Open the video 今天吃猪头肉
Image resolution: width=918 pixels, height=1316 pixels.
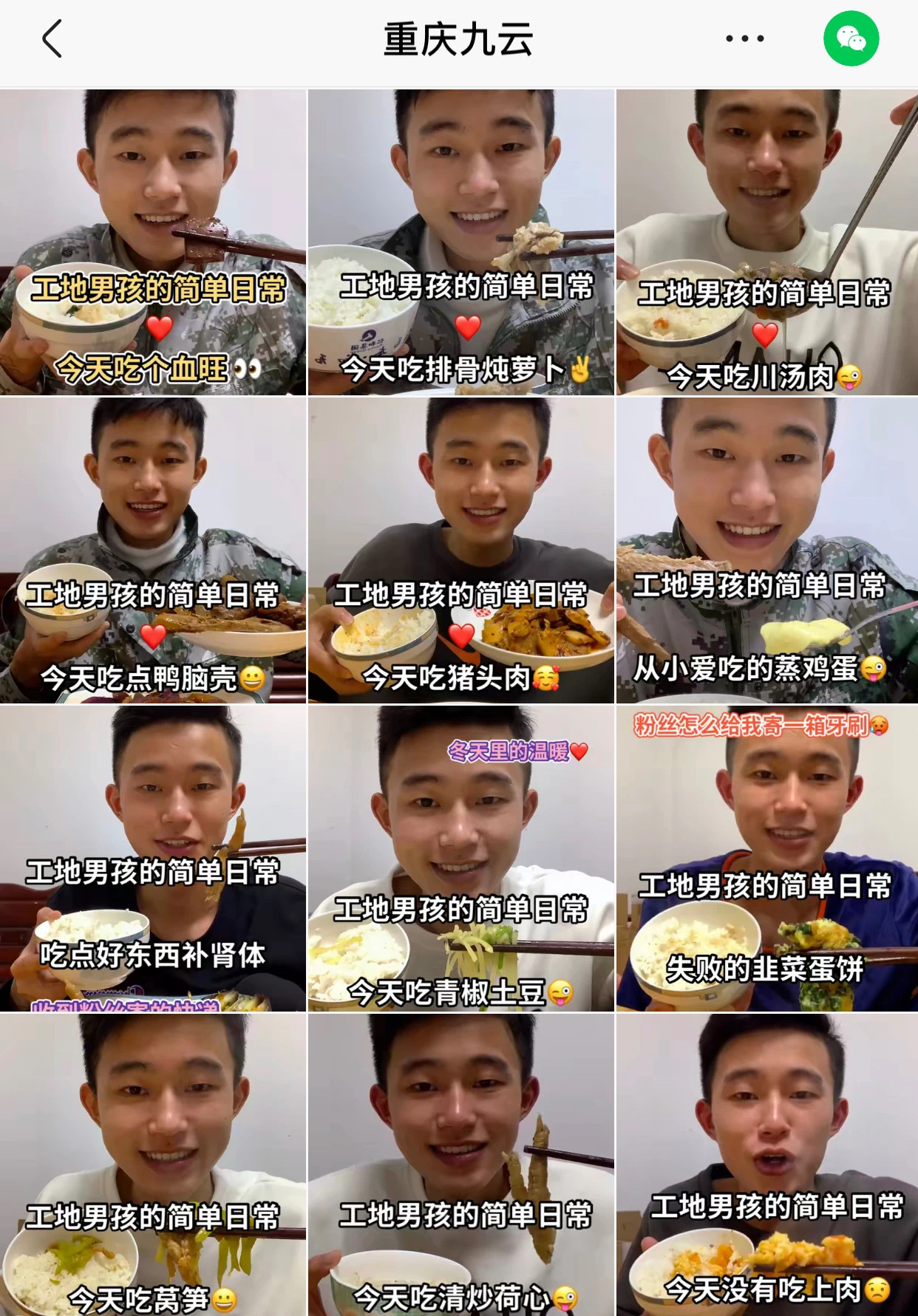pyautogui.click(x=461, y=550)
